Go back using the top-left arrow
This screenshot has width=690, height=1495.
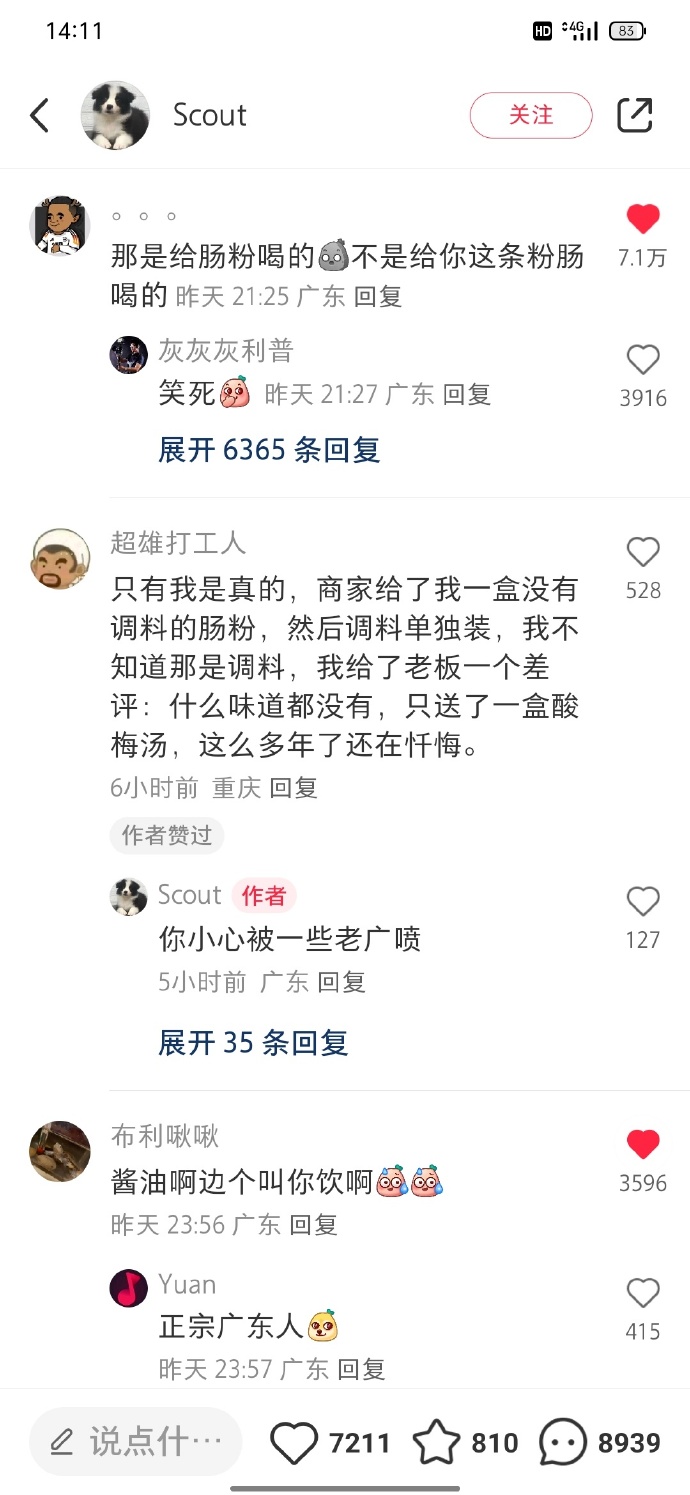pyautogui.click(x=40, y=116)
